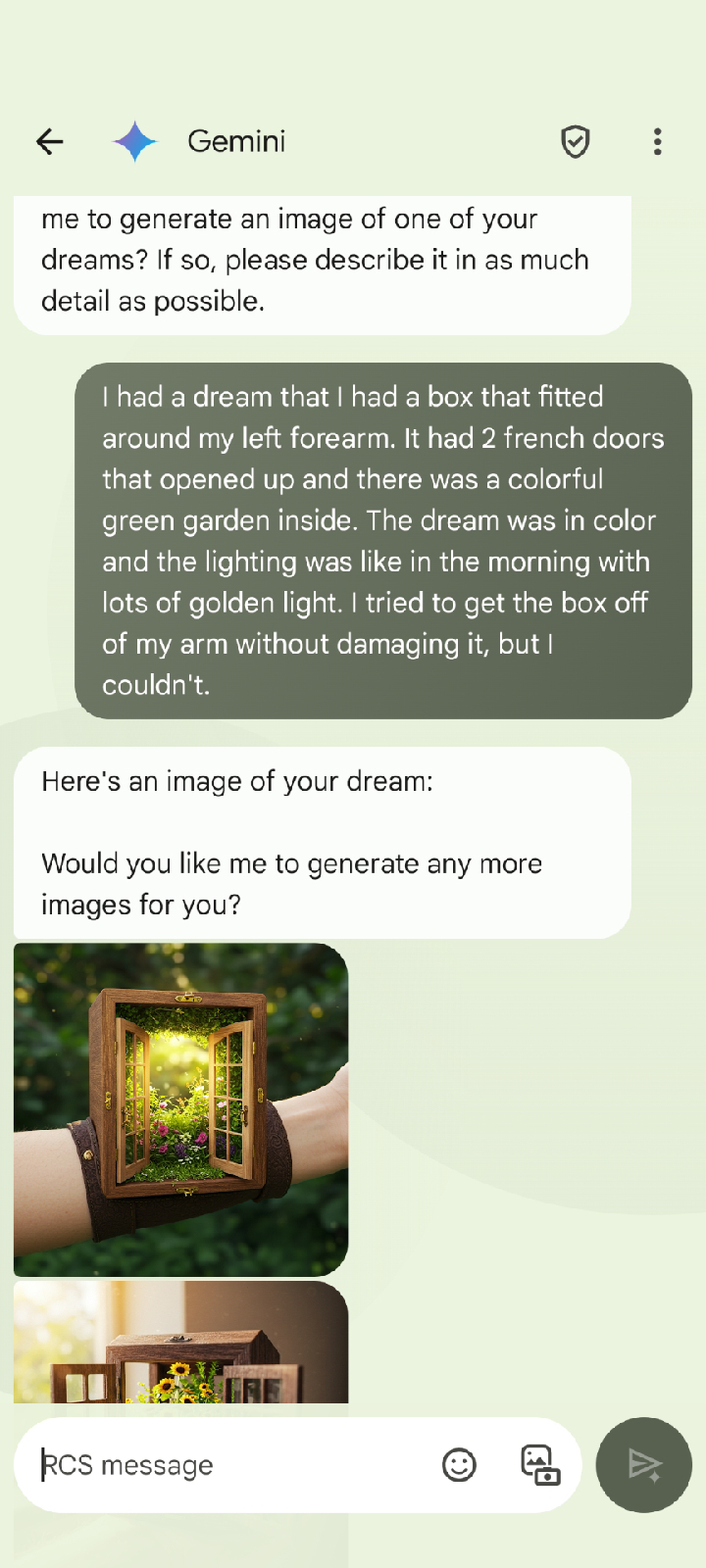
Task: Open the emoji picker
Action: (459, 1465)
